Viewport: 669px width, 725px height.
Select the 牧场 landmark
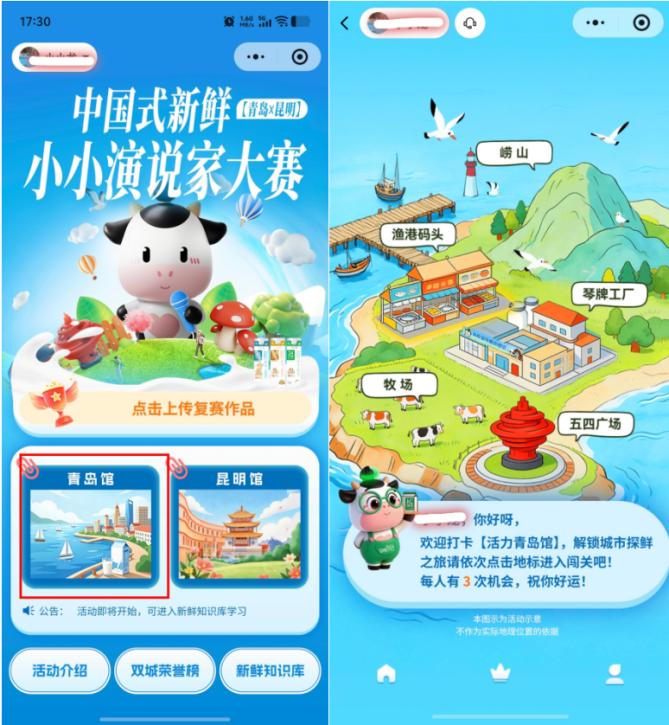click(x=397, y=384)
